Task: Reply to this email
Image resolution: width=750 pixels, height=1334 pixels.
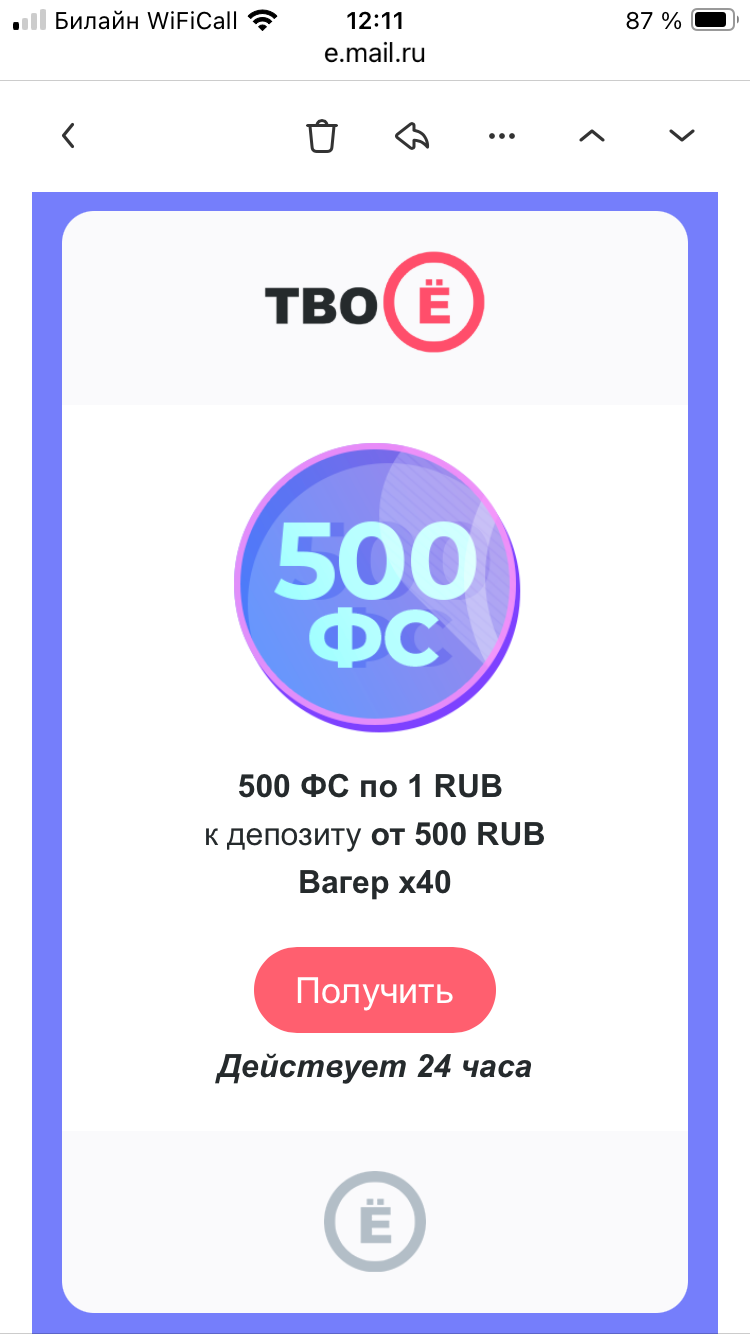Action: 412,136
